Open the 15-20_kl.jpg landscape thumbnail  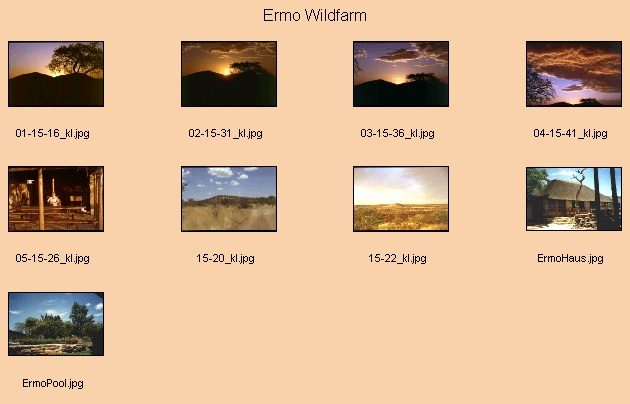coord(229,199)
